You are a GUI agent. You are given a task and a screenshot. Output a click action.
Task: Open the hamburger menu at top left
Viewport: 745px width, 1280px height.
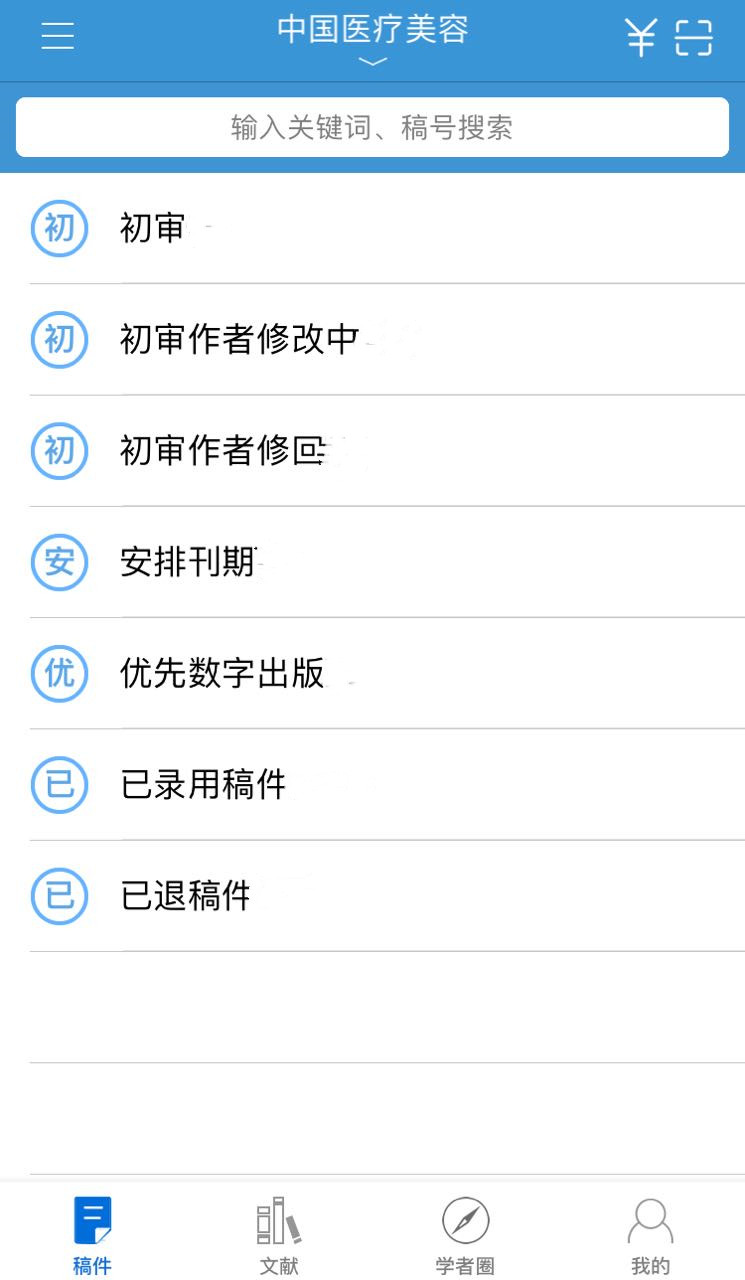click(x=57, y=36)
